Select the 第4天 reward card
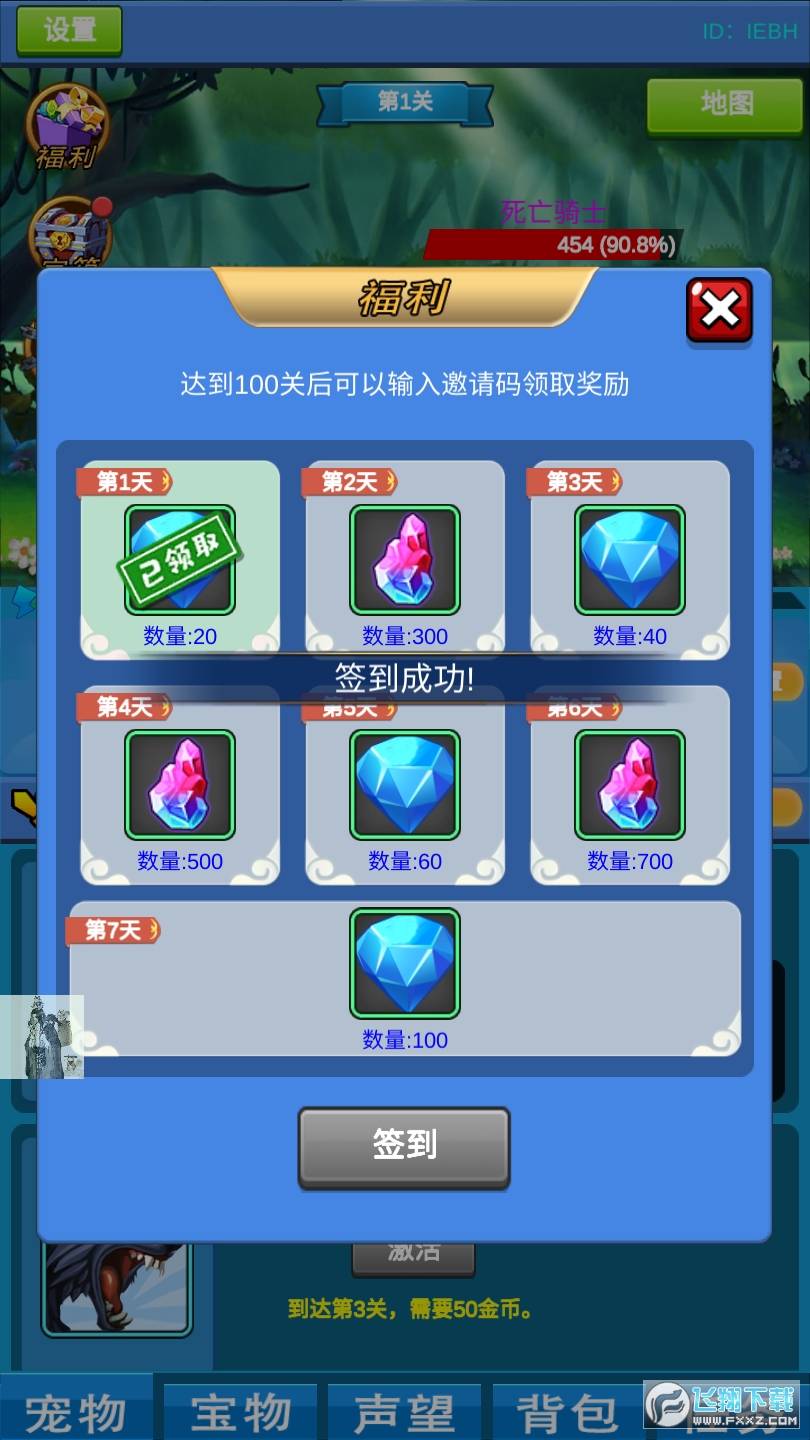This screenshot has height=1440, width=810. (180, 785)
